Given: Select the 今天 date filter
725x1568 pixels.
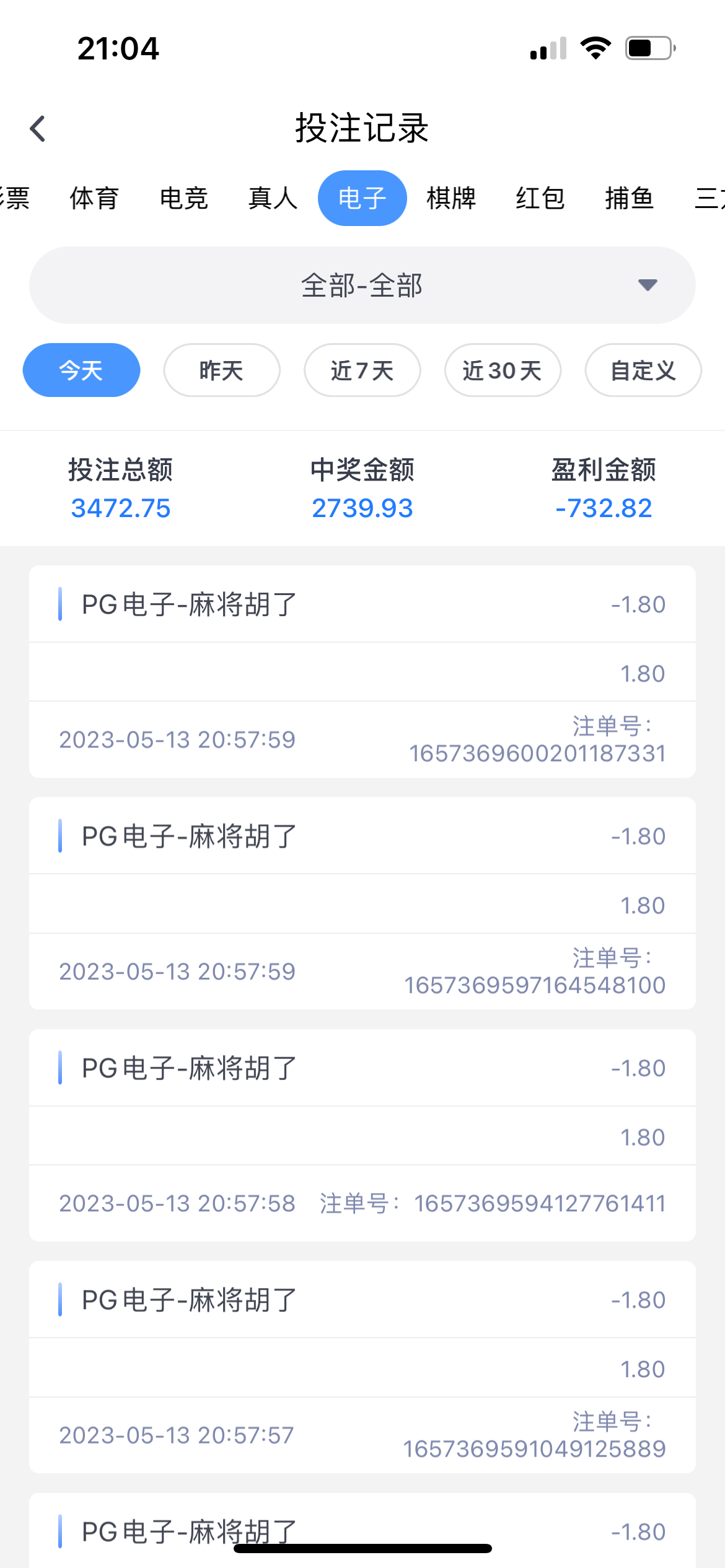Looking at the screenshot, I should click(x=81, y=370).
